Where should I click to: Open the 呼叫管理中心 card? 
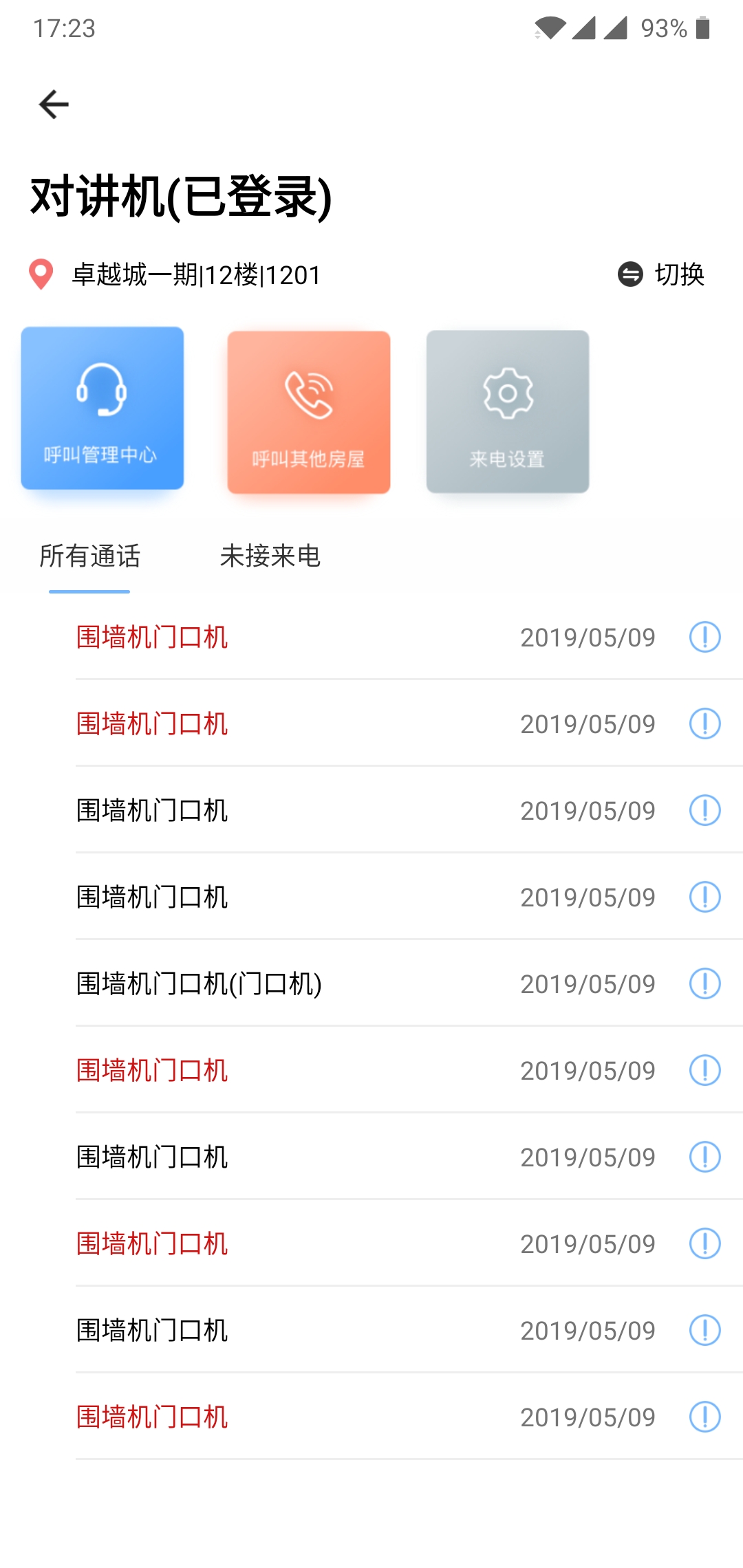coord(103,409)
